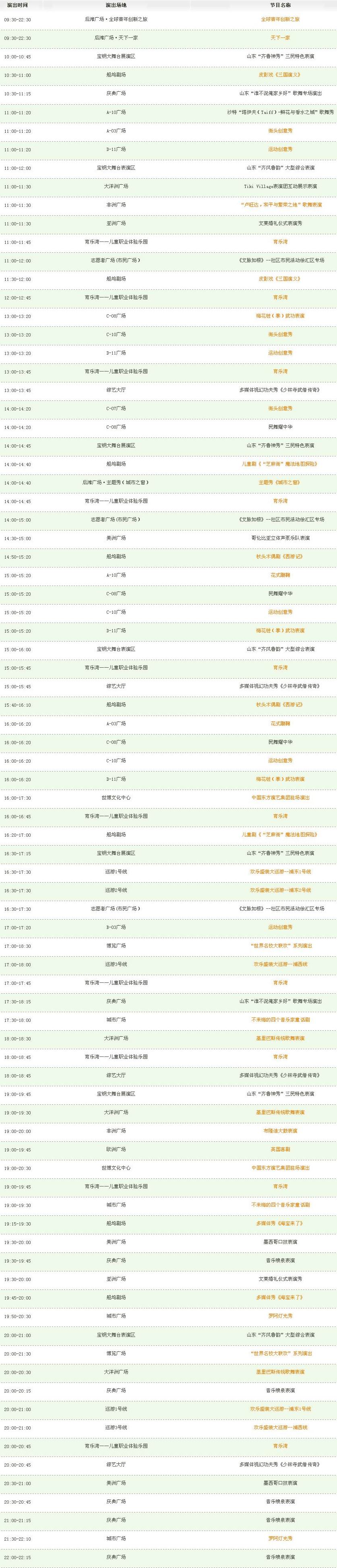The width and height of the screenshot is (337, 1568).
Task: Open 罗阿灯光秀 at 19:50-20:30
Action: [x=280, y=1316]
